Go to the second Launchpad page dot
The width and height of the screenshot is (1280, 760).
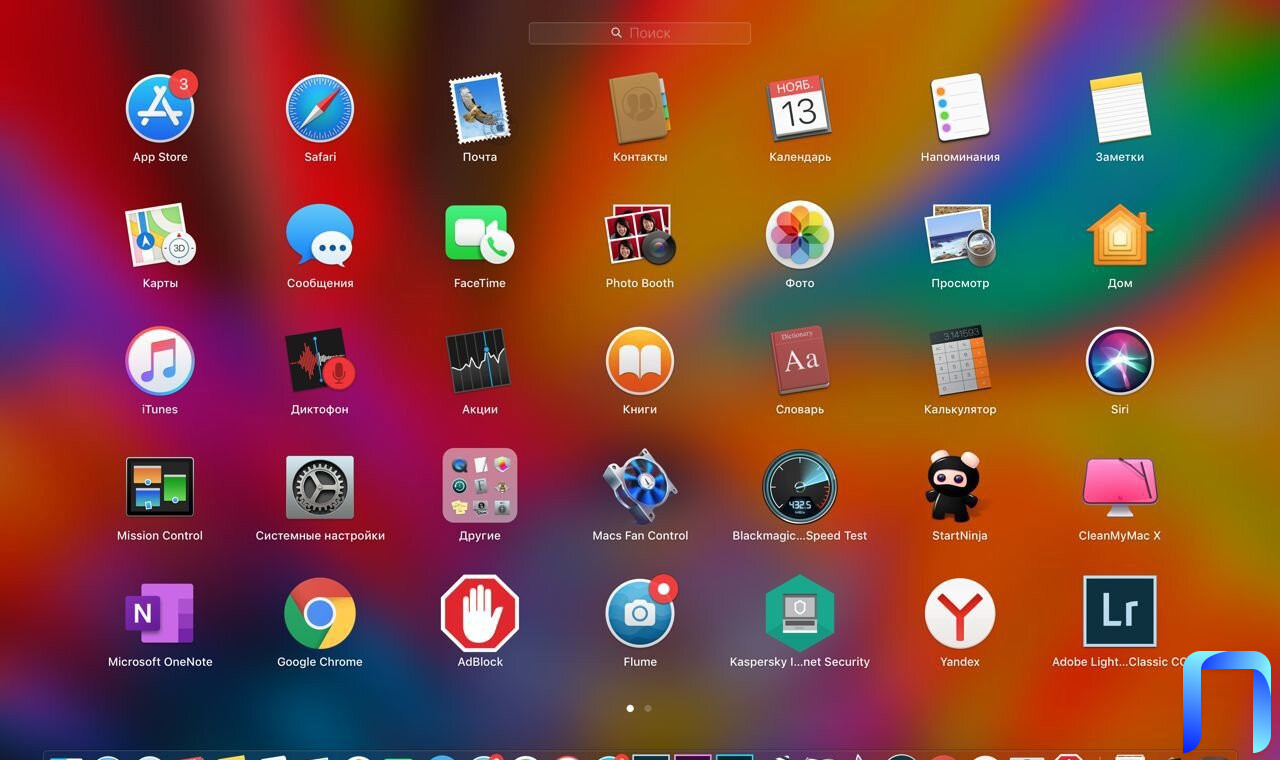(x=648, y=708)
